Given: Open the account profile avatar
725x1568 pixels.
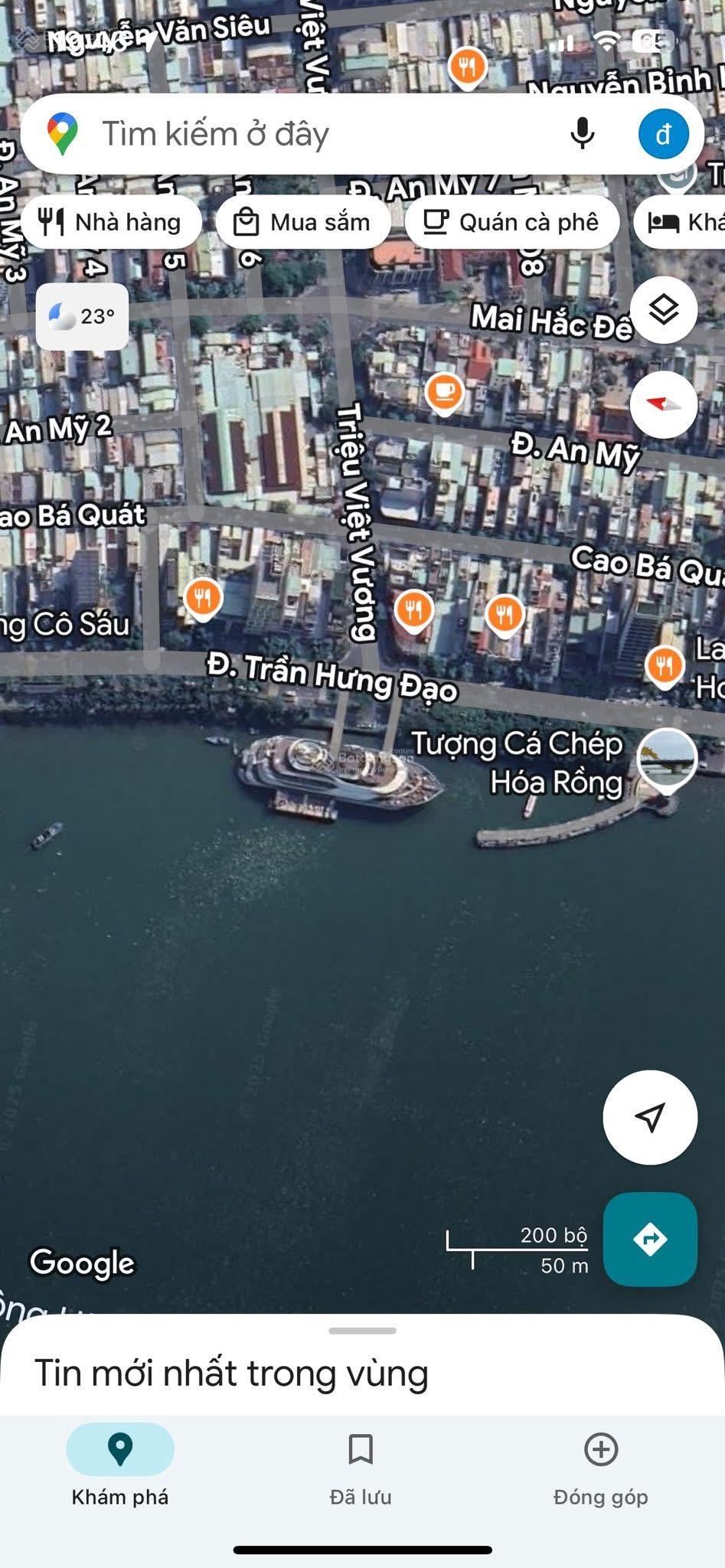Looking at the screenshot, I should point(663,134).
